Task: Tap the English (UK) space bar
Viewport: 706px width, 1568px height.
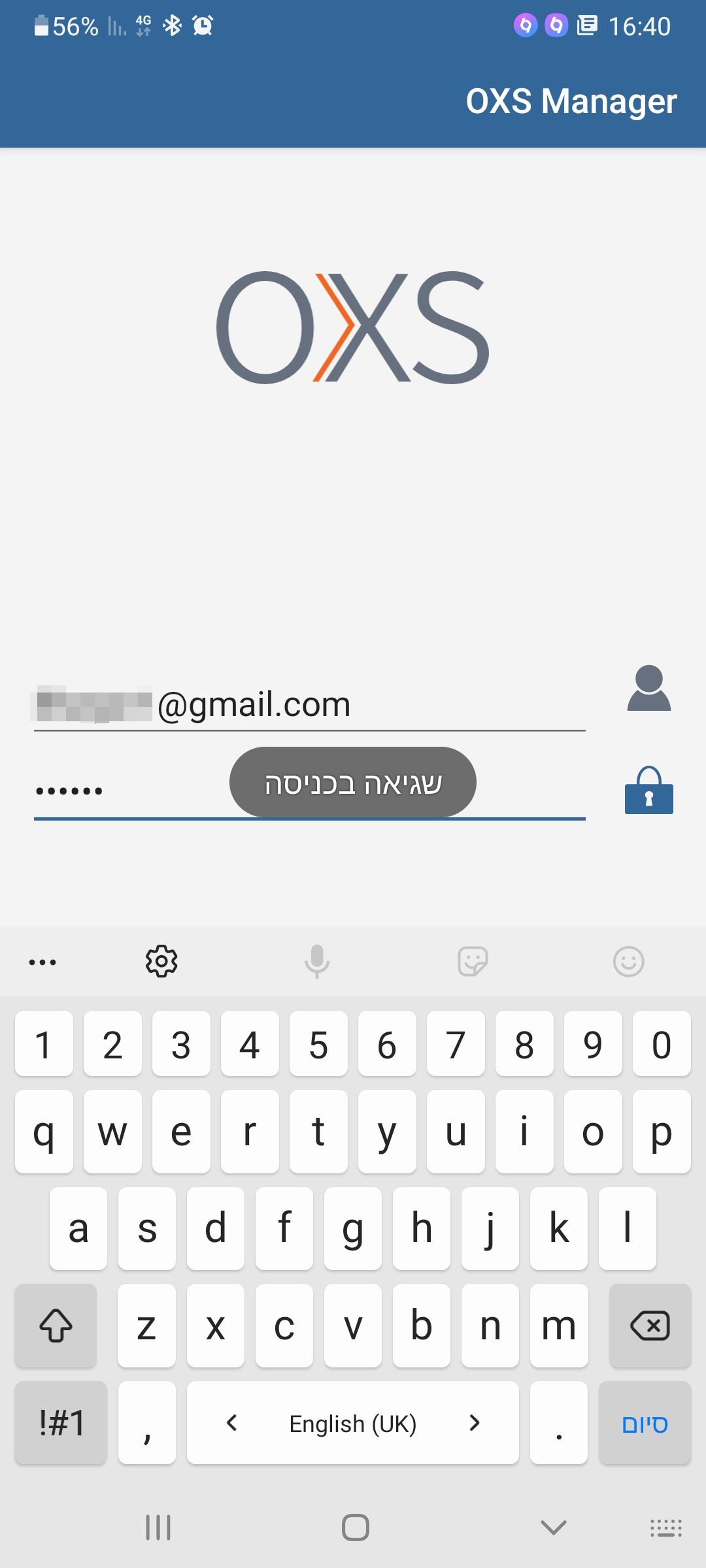Action: pos(353,1423)
